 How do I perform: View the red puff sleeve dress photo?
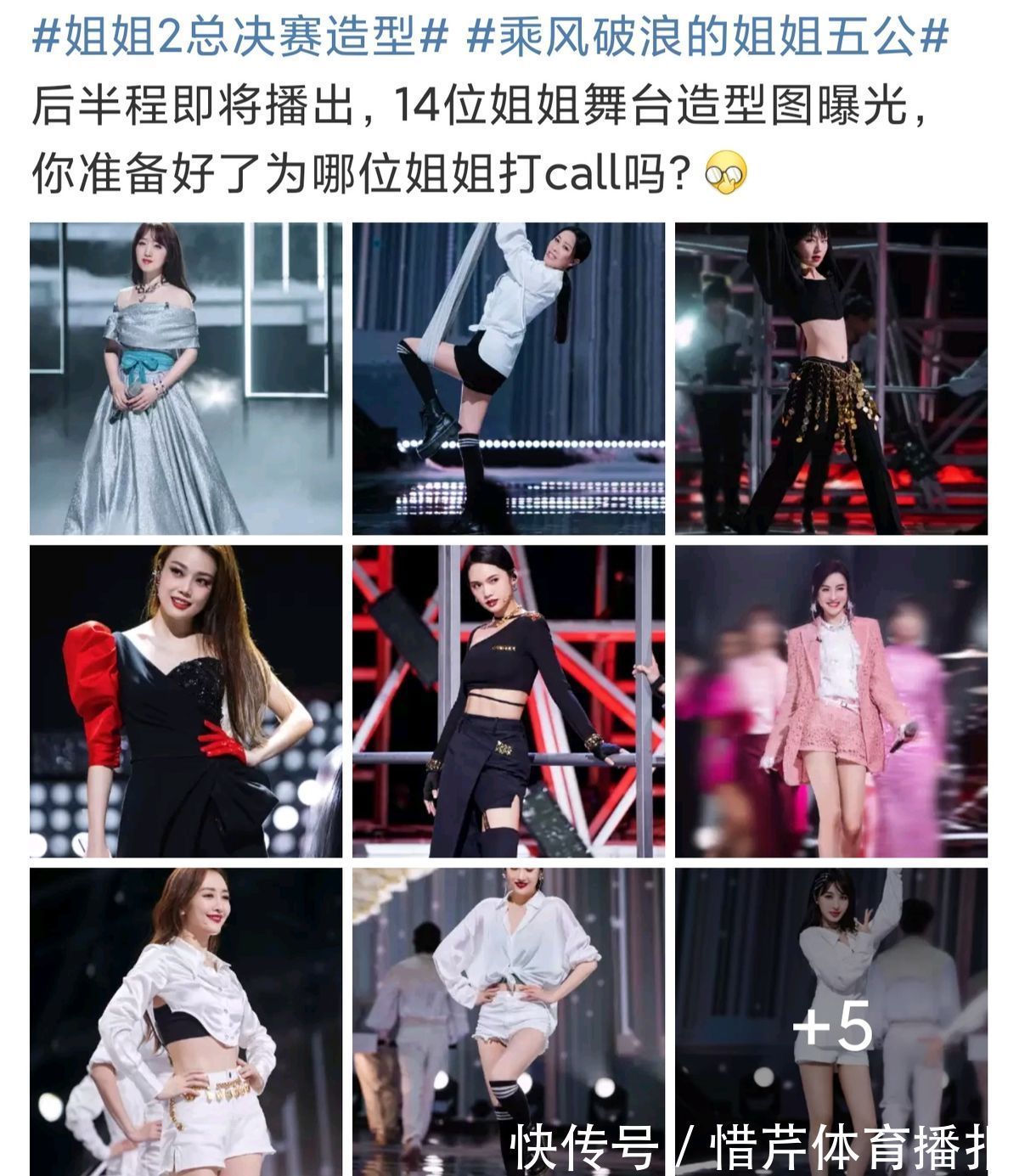point(186,701)
